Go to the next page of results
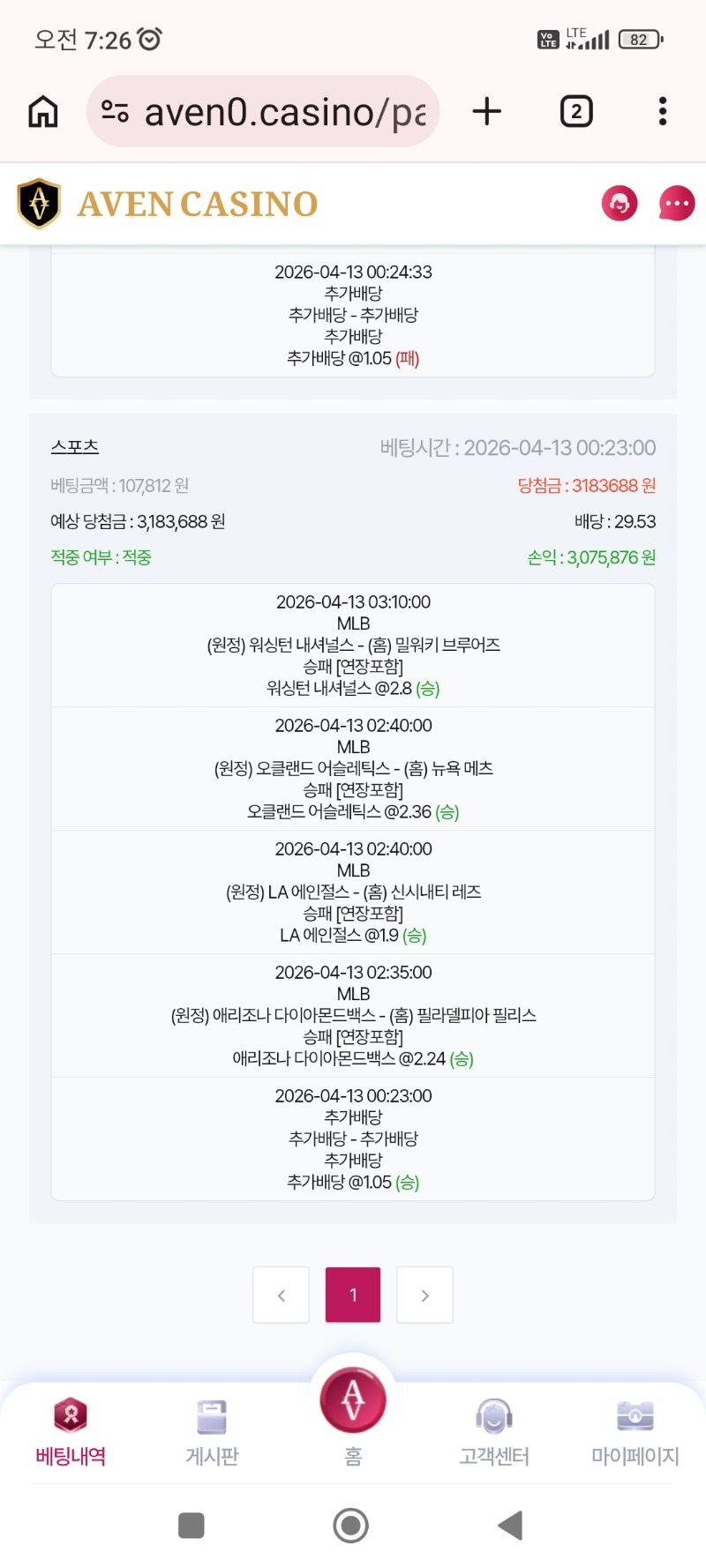Viewport: 706px width, 1568px height. click(x=424, y=1295)
